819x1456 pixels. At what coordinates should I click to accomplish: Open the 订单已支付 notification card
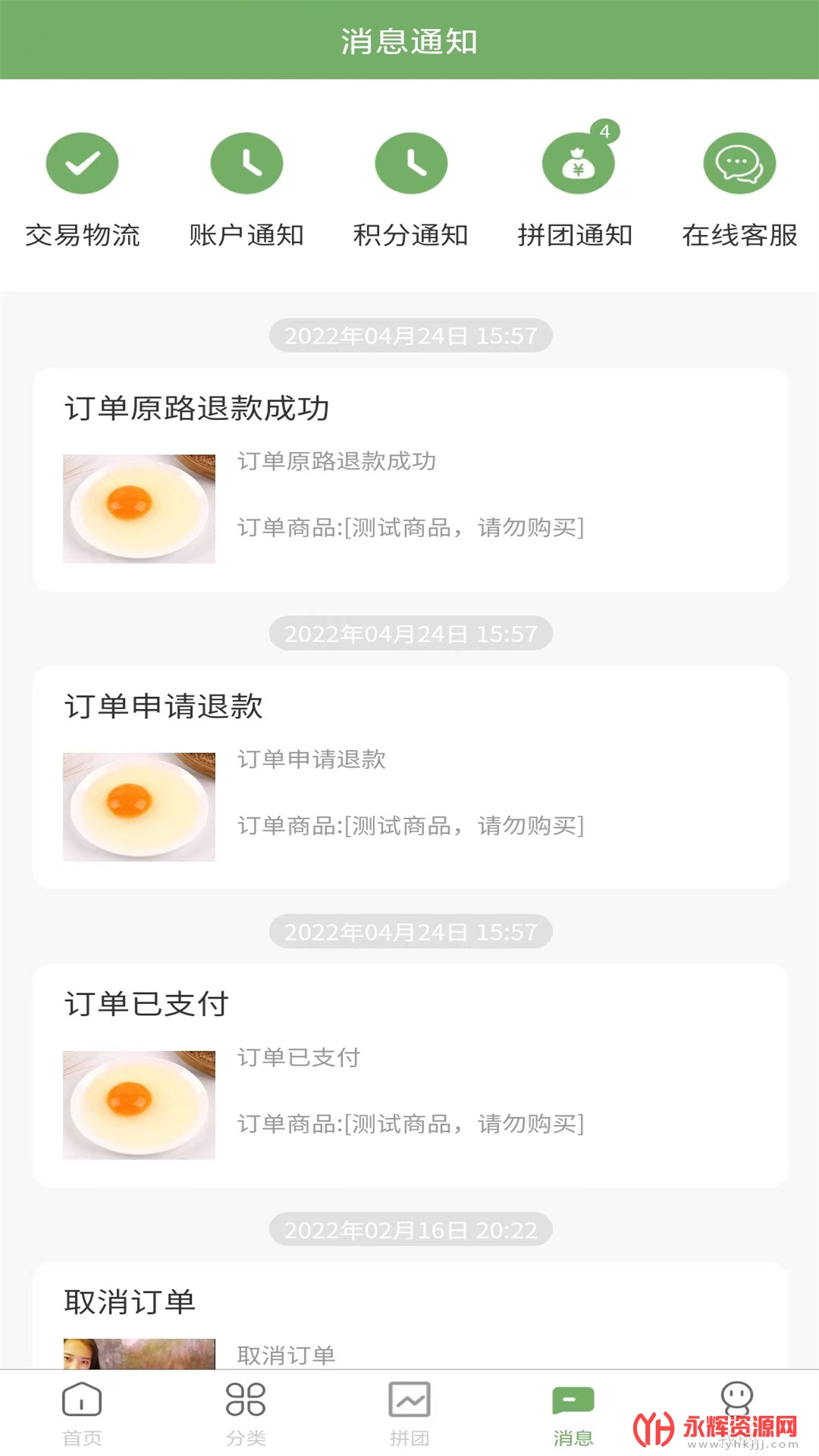coord(410,1075)
